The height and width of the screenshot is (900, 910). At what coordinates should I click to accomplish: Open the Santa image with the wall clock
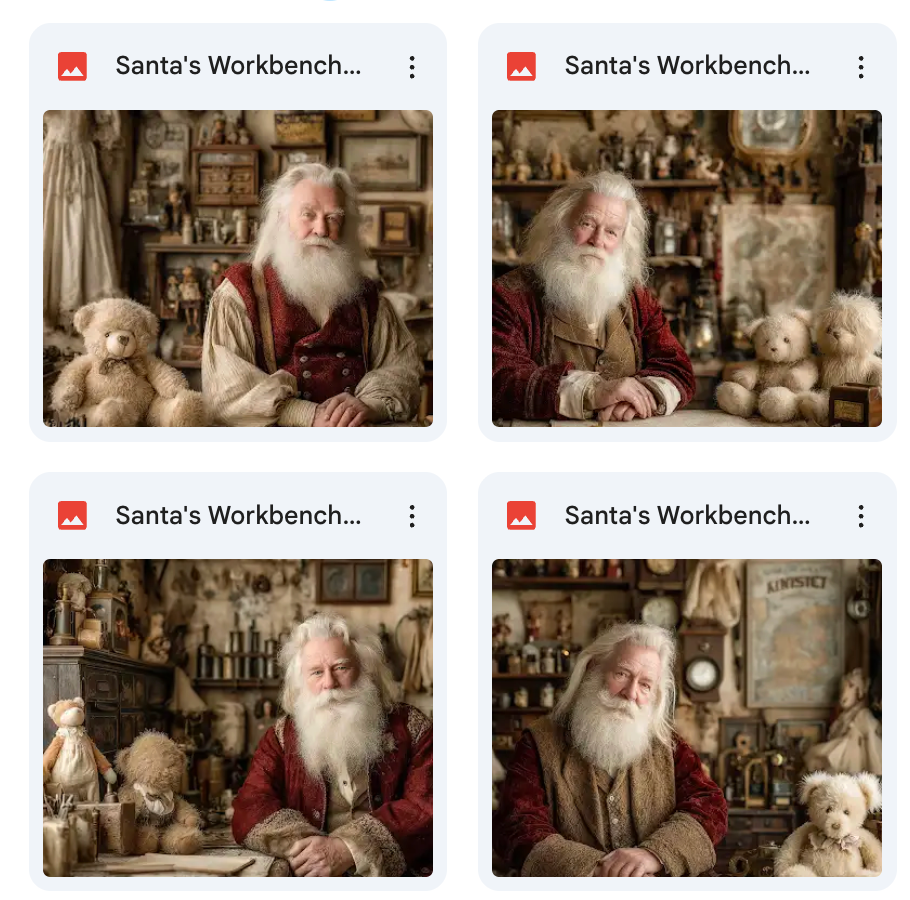pos(687,717)
